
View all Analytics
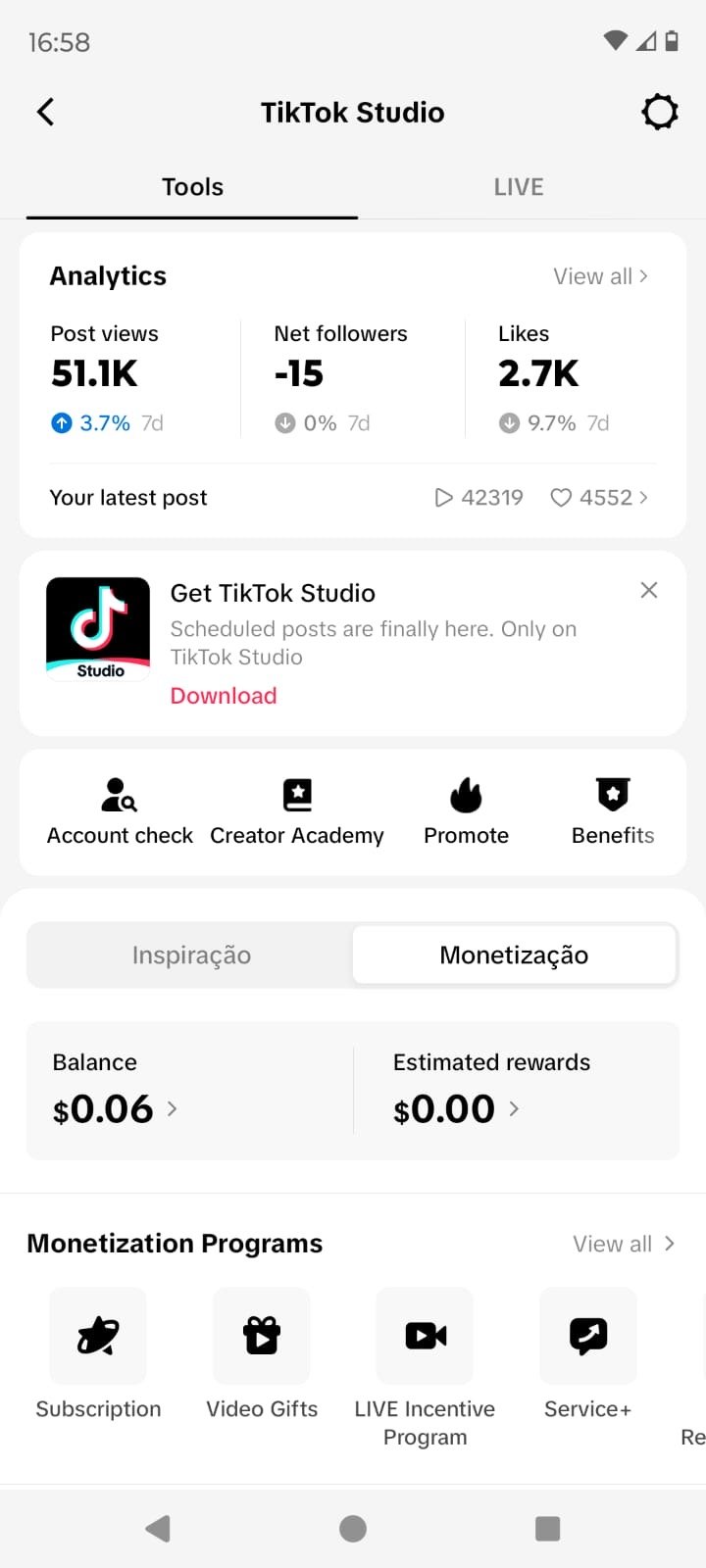600,276
